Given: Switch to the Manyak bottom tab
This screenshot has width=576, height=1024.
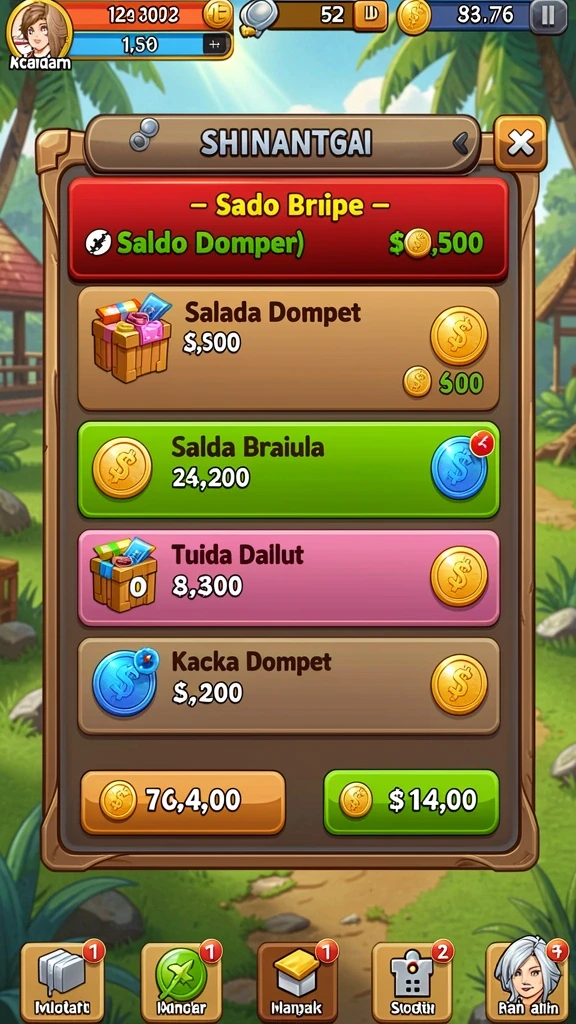Looking at the screenshot, I should pyautogui.click(x=298, y=982).
